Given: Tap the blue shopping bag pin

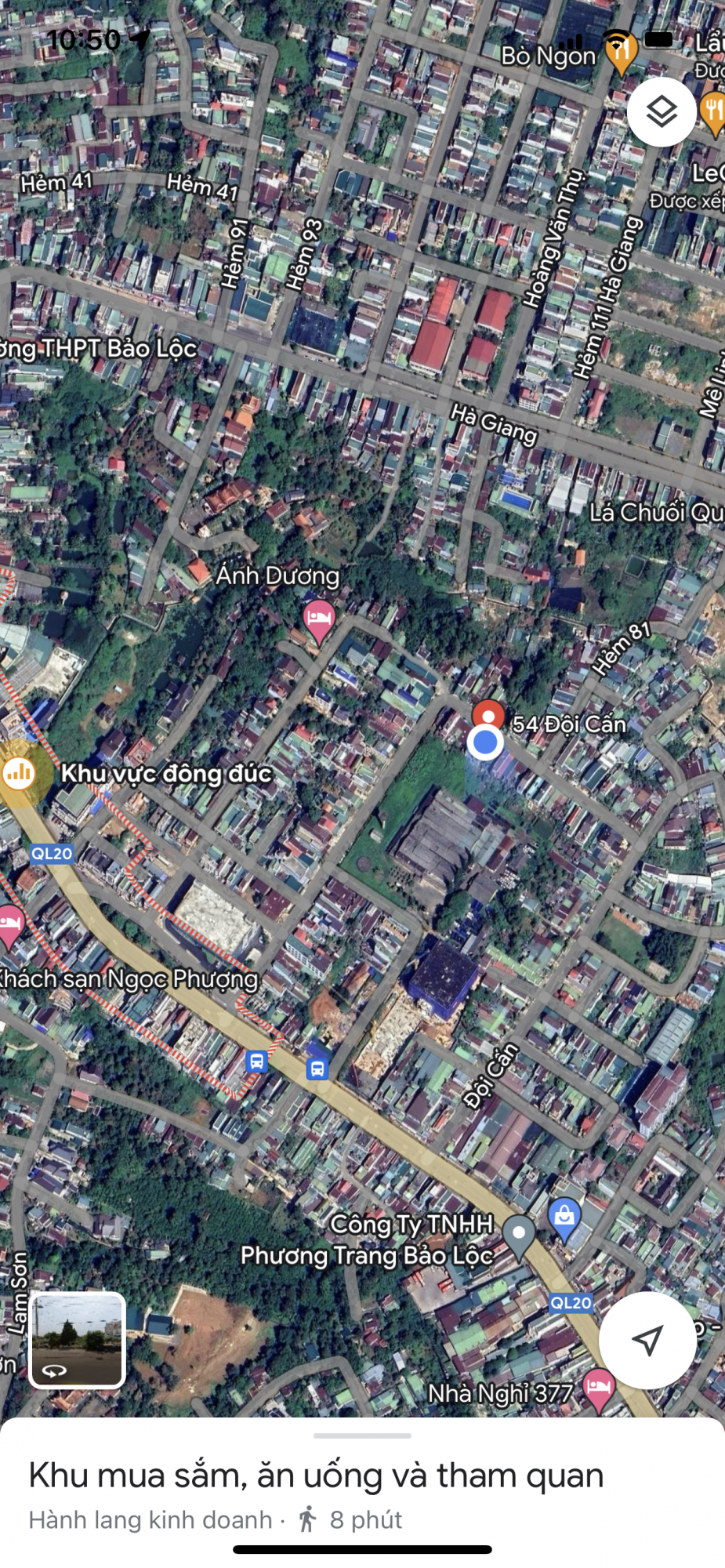Looking at the screenshot, I should pos(564,1218).
